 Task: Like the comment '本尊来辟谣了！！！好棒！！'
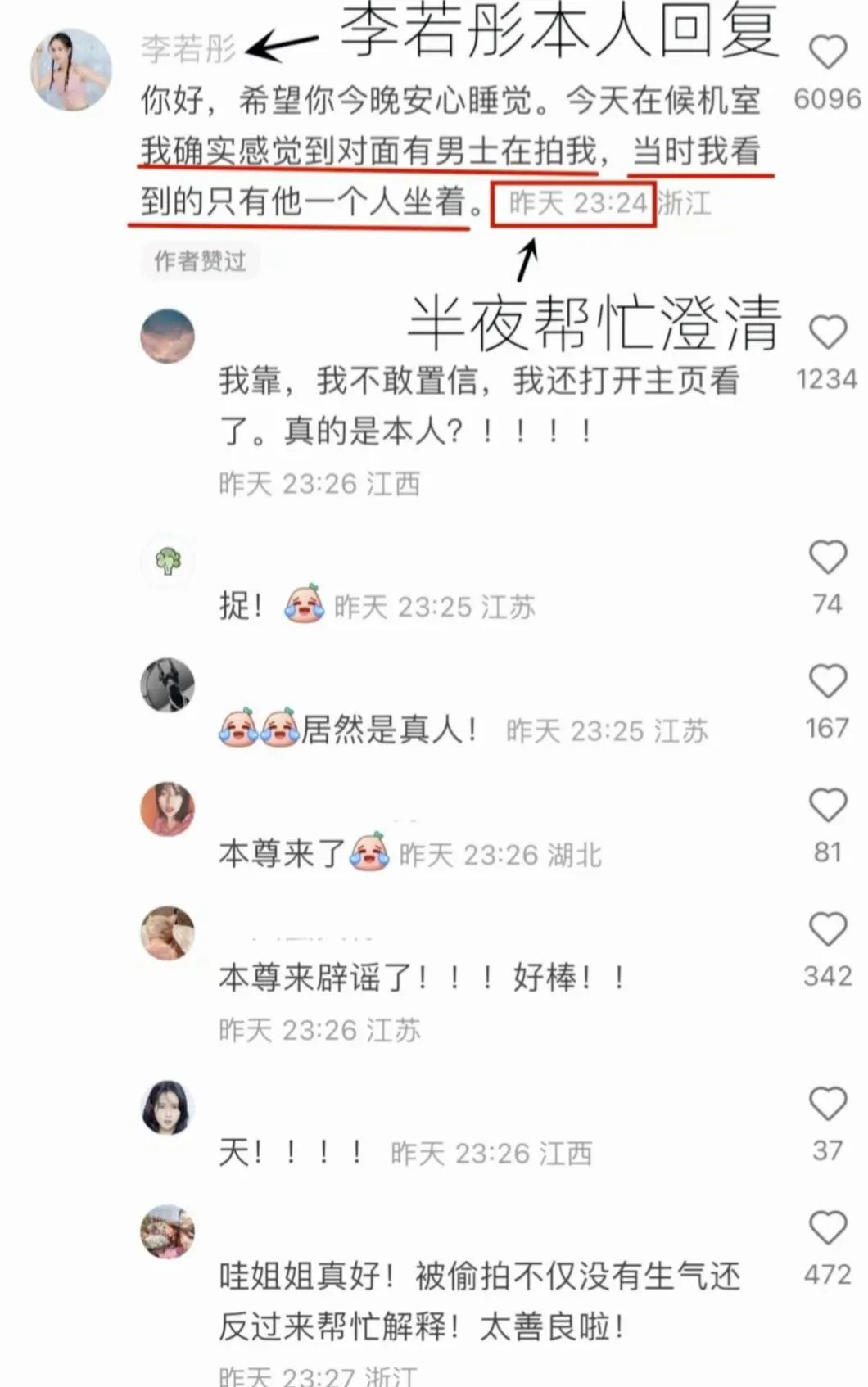[x=827, y=929]
